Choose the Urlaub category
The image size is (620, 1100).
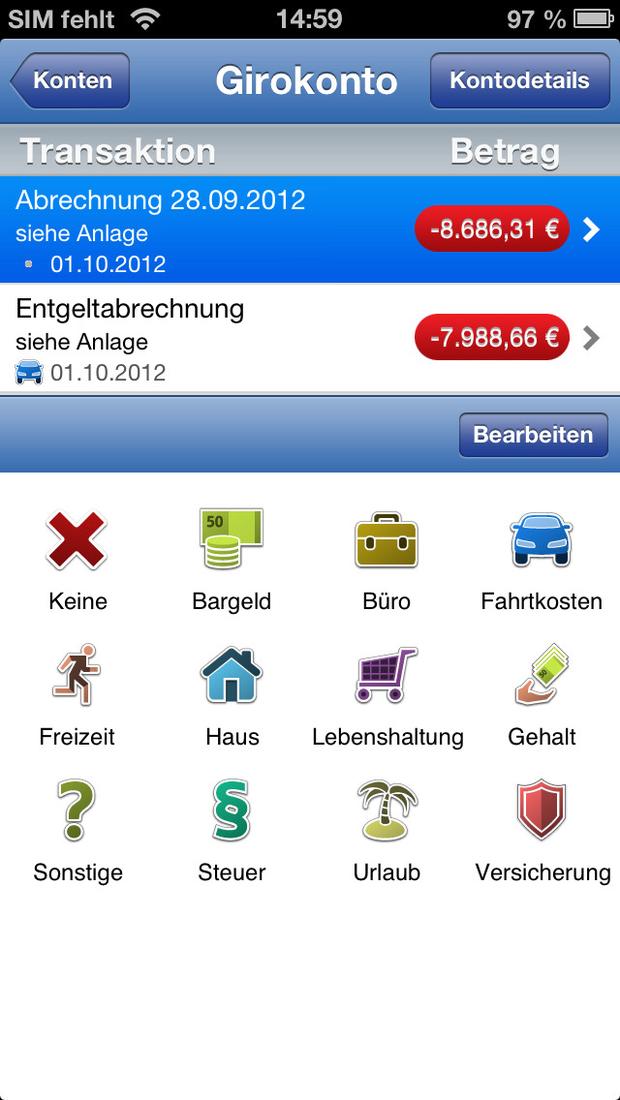point(386,832)
